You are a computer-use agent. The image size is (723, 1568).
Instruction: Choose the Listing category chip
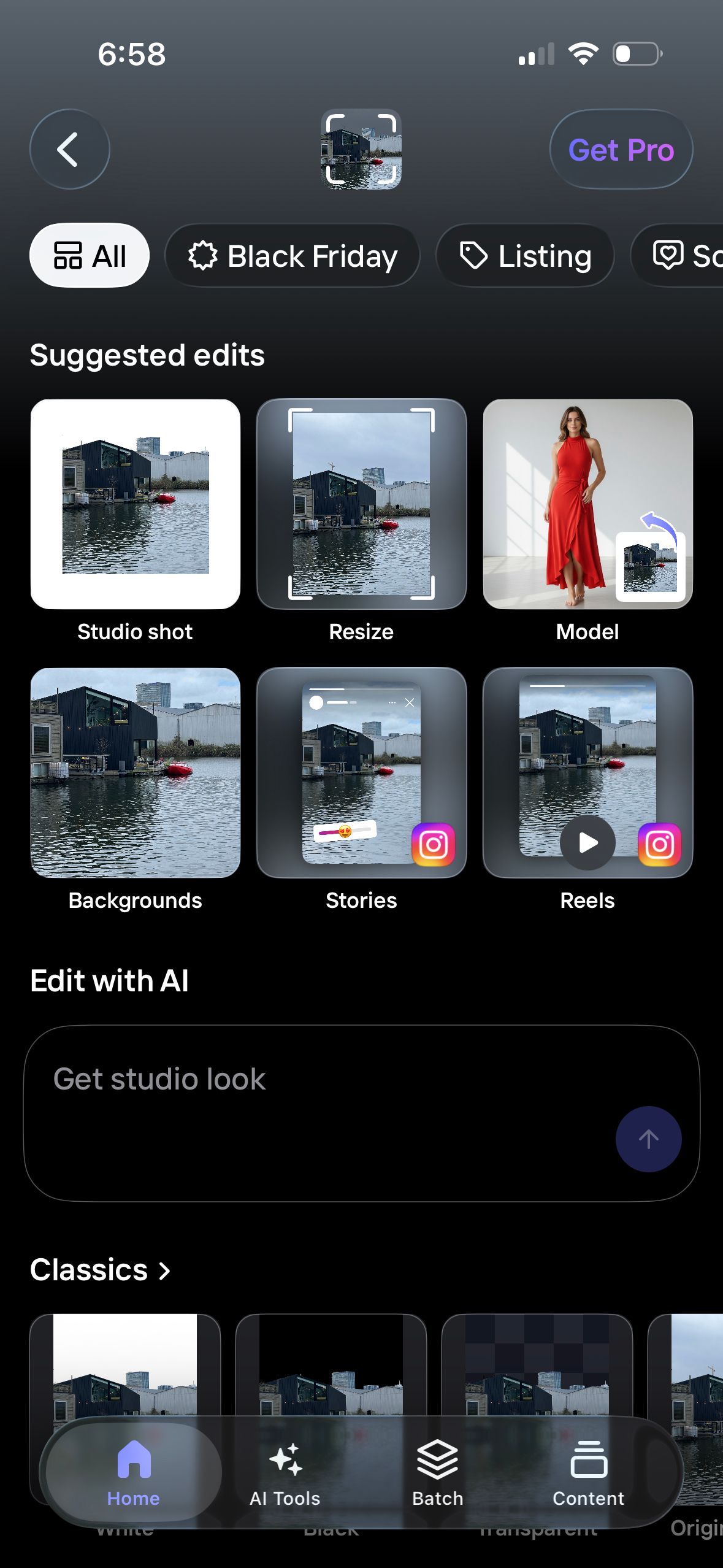pos(525,255)
